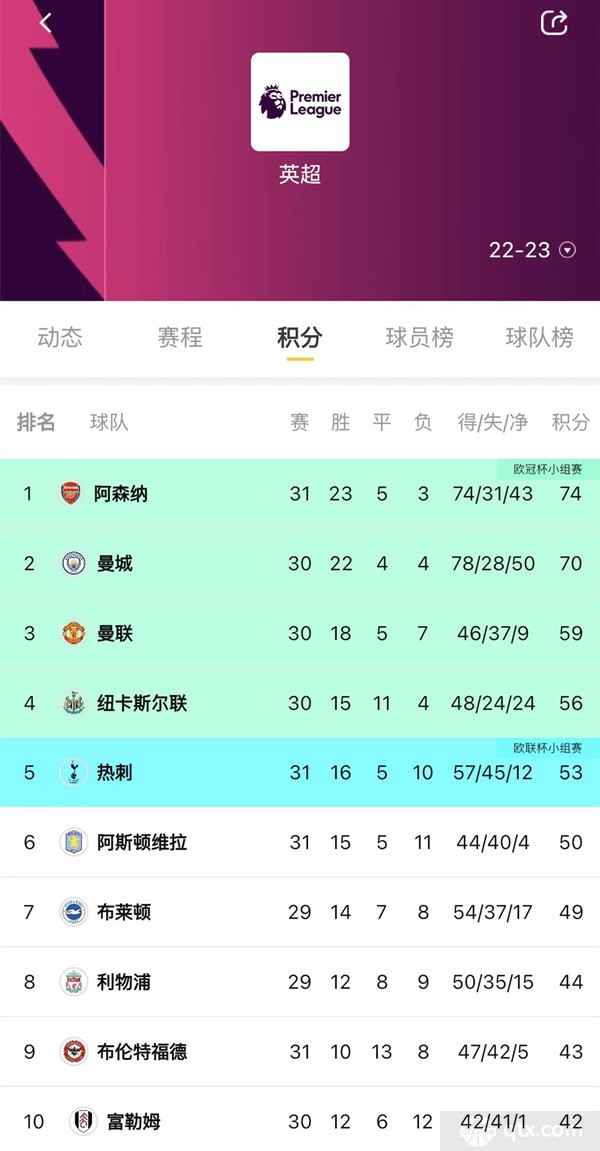Open the 布莱顿 team row
This screenshot has width=600, height=1151.
(x=300, y=912)
